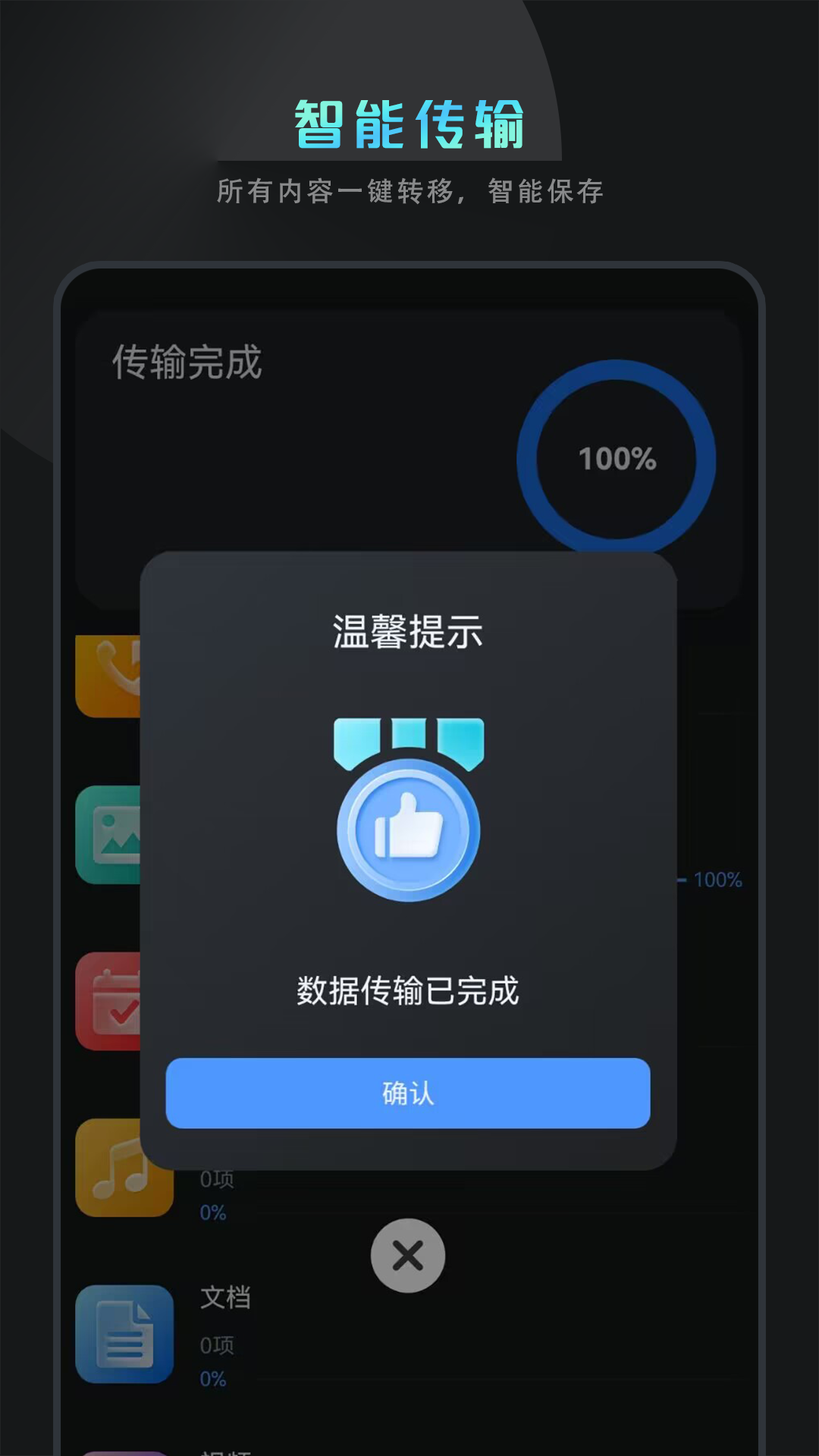819x1456 pixels.
Task: Choose the music transfer category icon
Action: (x=125, y=1168)
